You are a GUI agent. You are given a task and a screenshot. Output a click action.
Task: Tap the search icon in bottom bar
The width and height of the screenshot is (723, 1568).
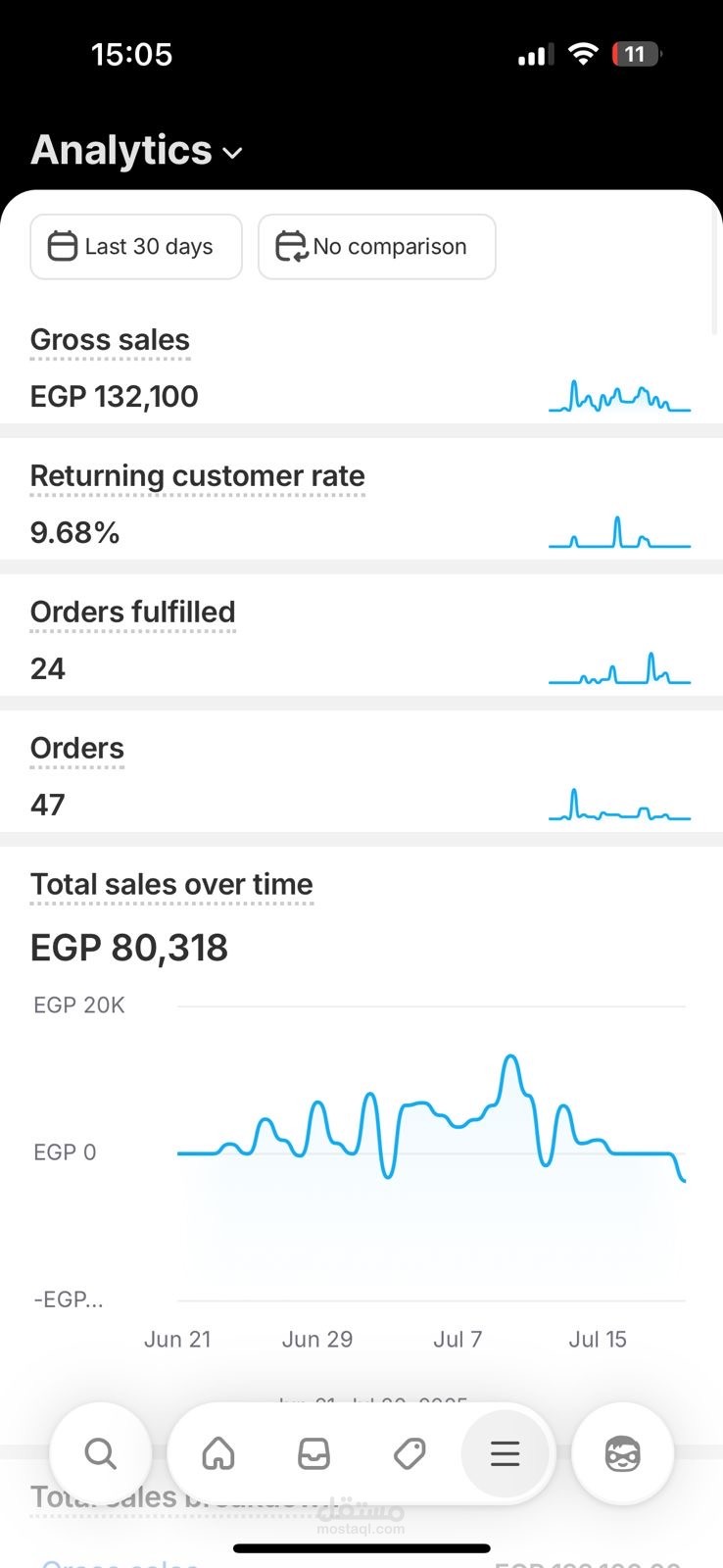click(101, 1453)
